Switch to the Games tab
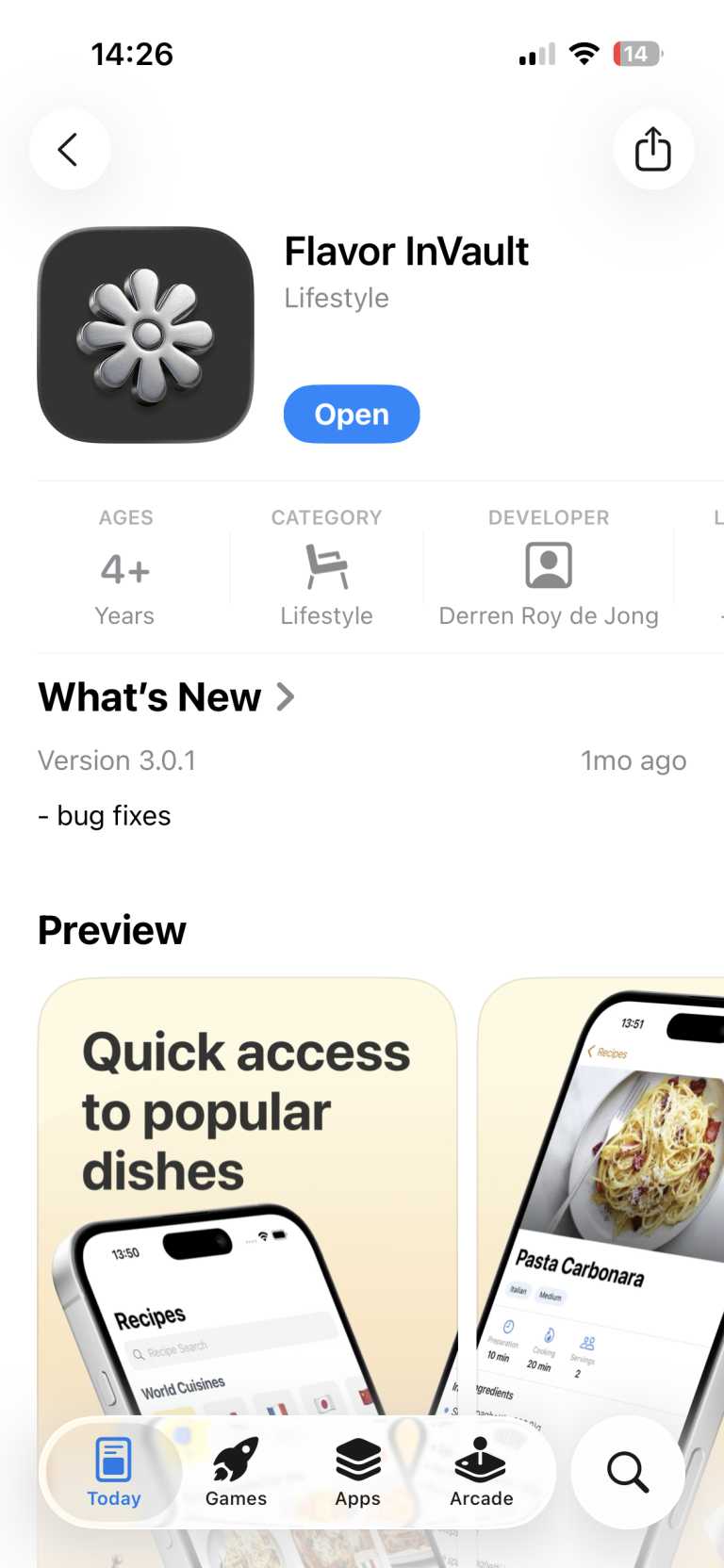This screenshot has width=724, height=1568. (x=236, y=1472)
